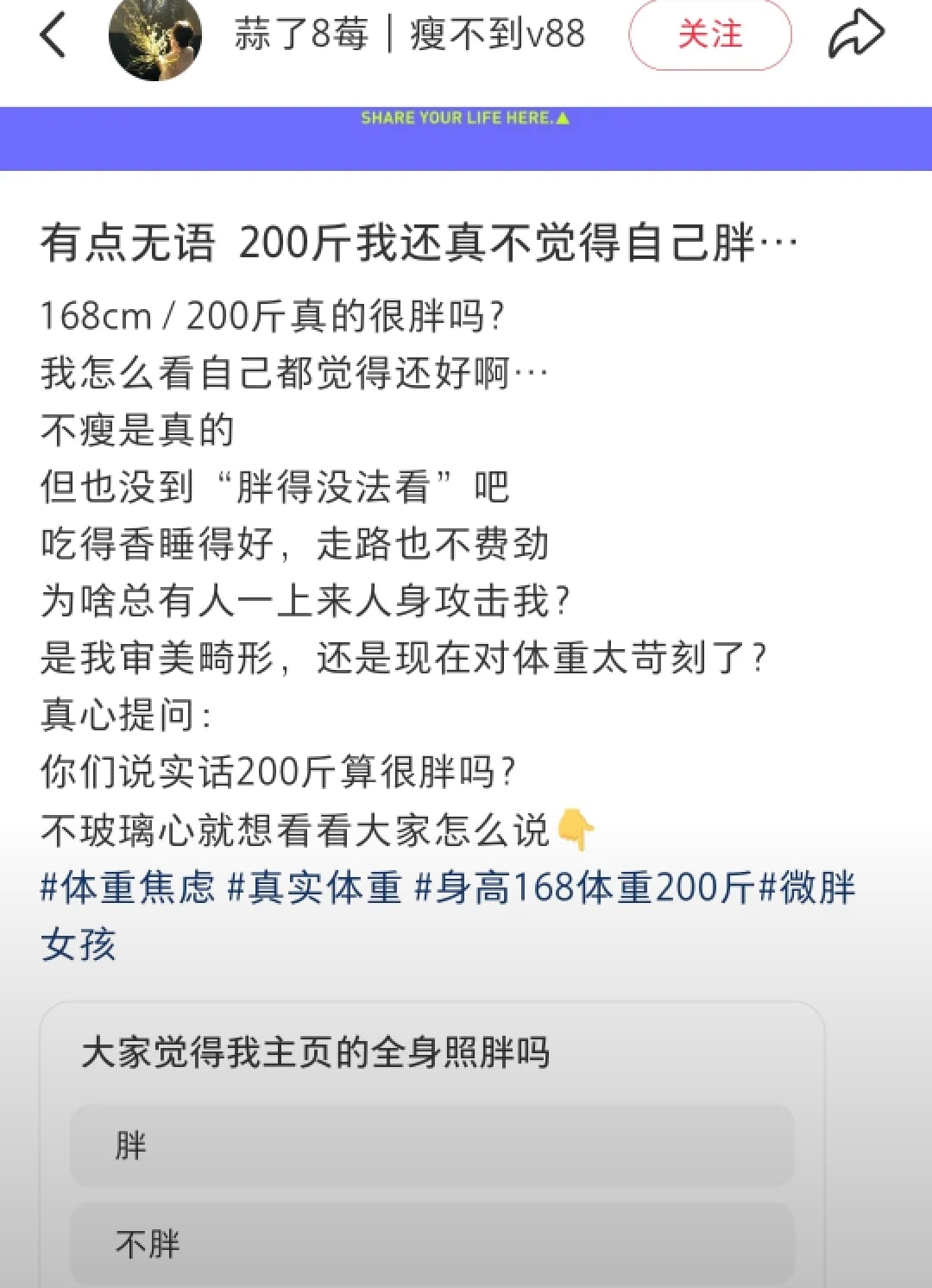This screenshot has width=932, height=1288.
Task: Open author name 蒜了8莓｜瘦不到v88
Action: click(410, 35)
